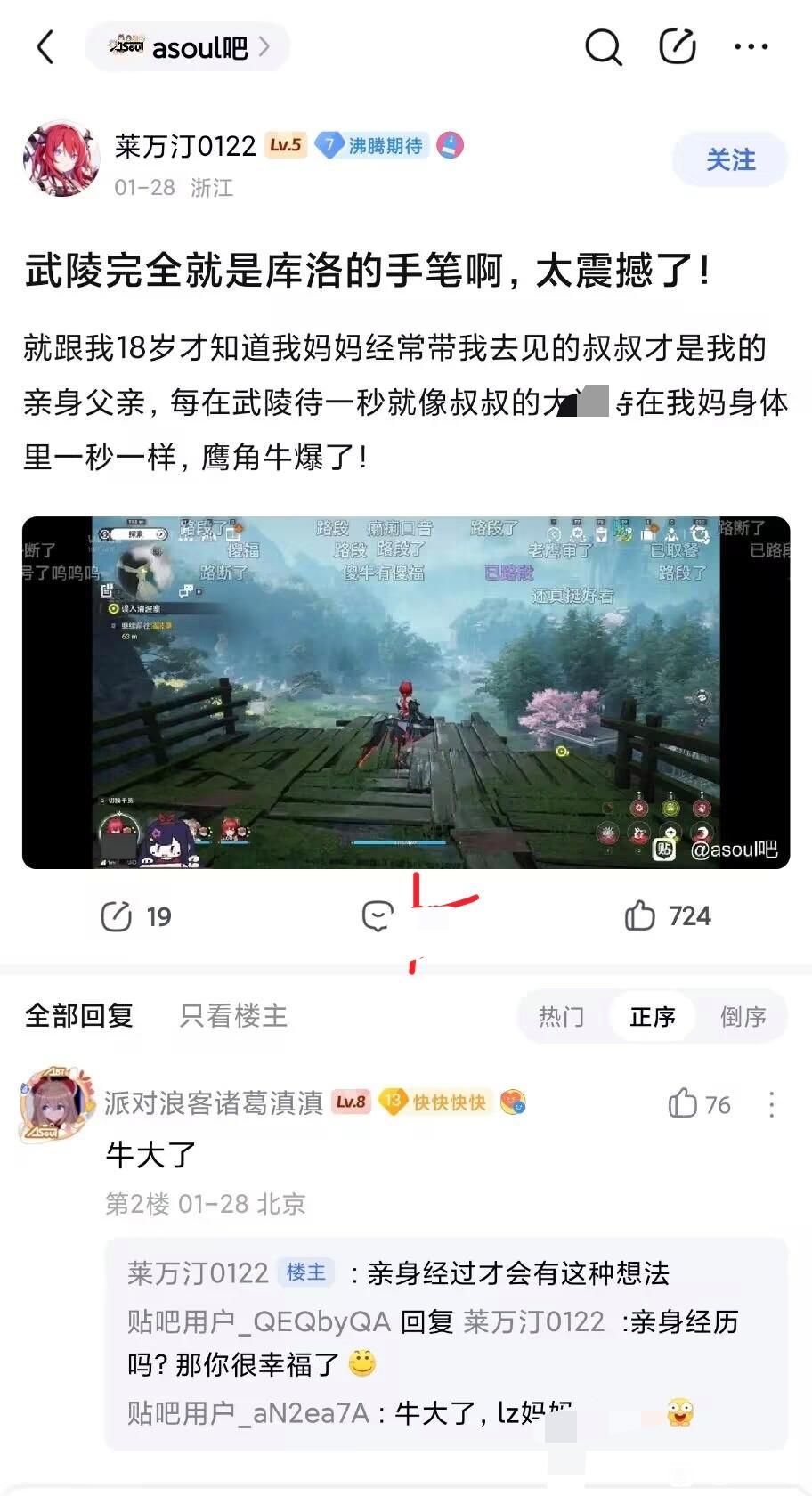Open the search magnifier icon
812x1496 pixels.
point(603,47)
